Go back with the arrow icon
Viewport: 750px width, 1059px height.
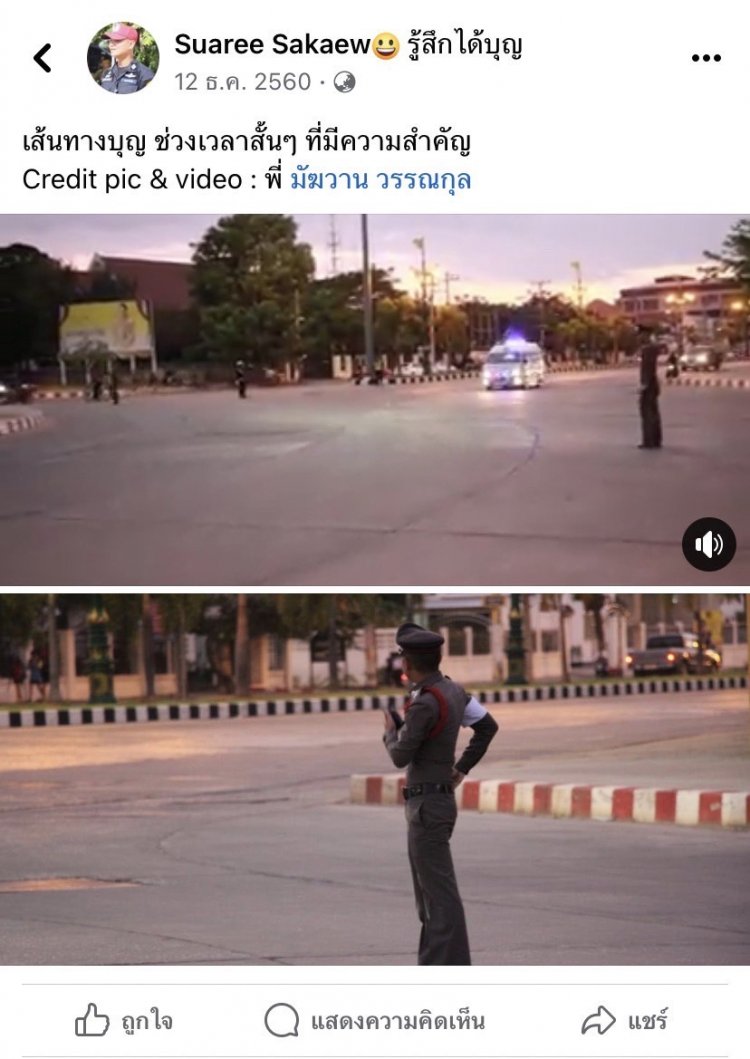(42, 59)
